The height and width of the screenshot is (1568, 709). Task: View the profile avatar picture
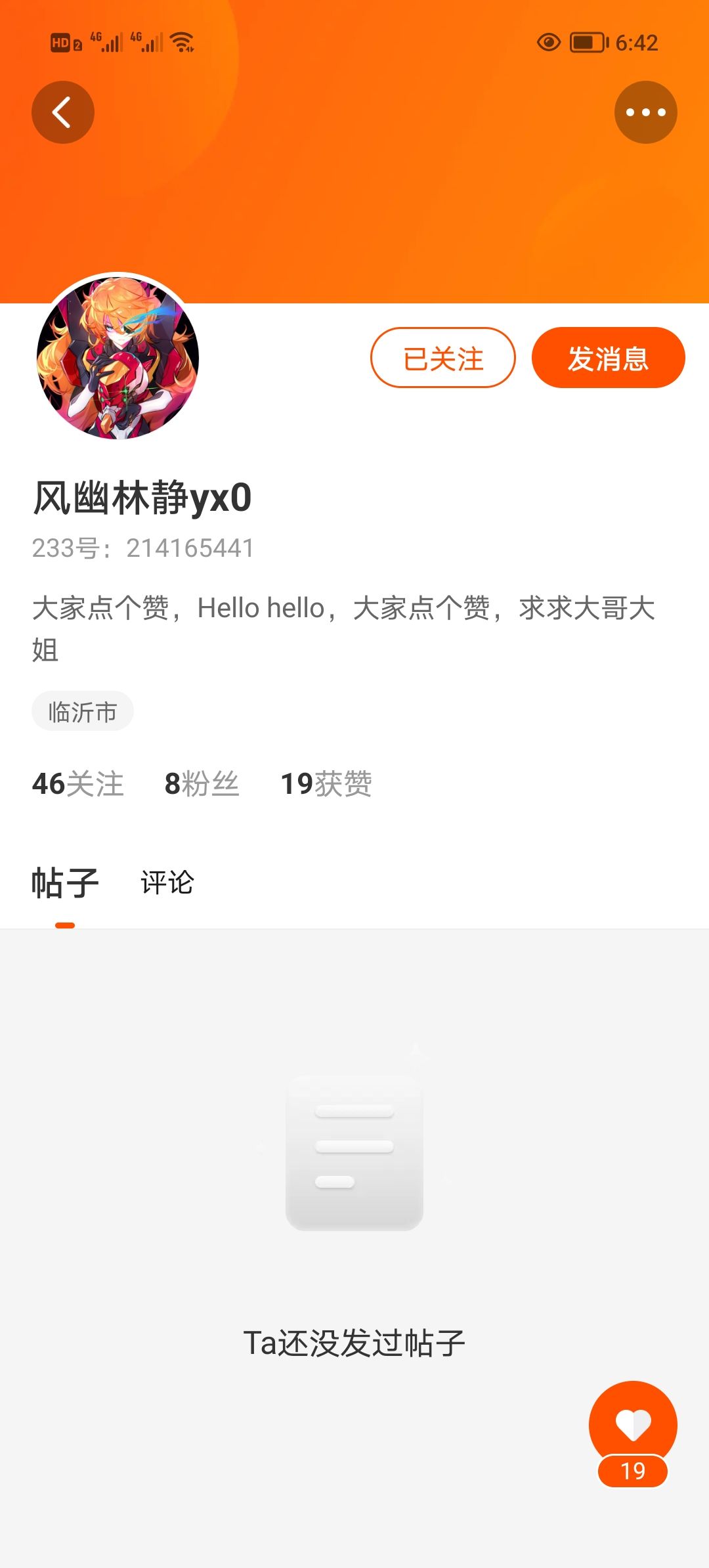point(118,357)
